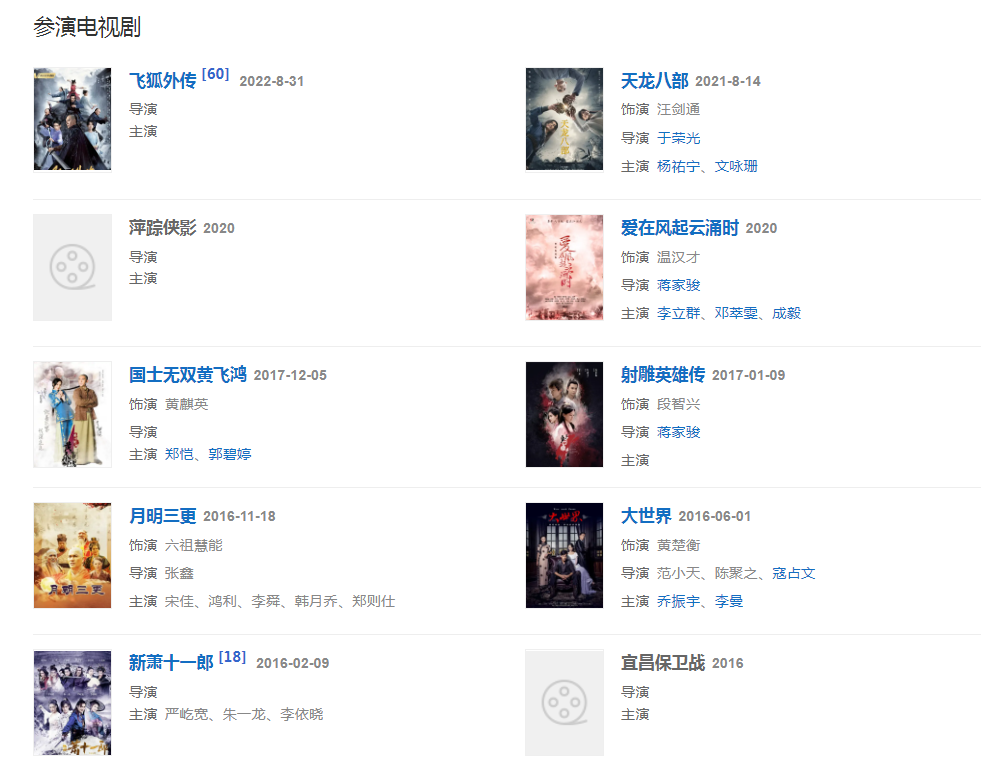988x767 pixels.
Task: Open citation 18 next to 新萧十一郎
Action: [232, 657]
